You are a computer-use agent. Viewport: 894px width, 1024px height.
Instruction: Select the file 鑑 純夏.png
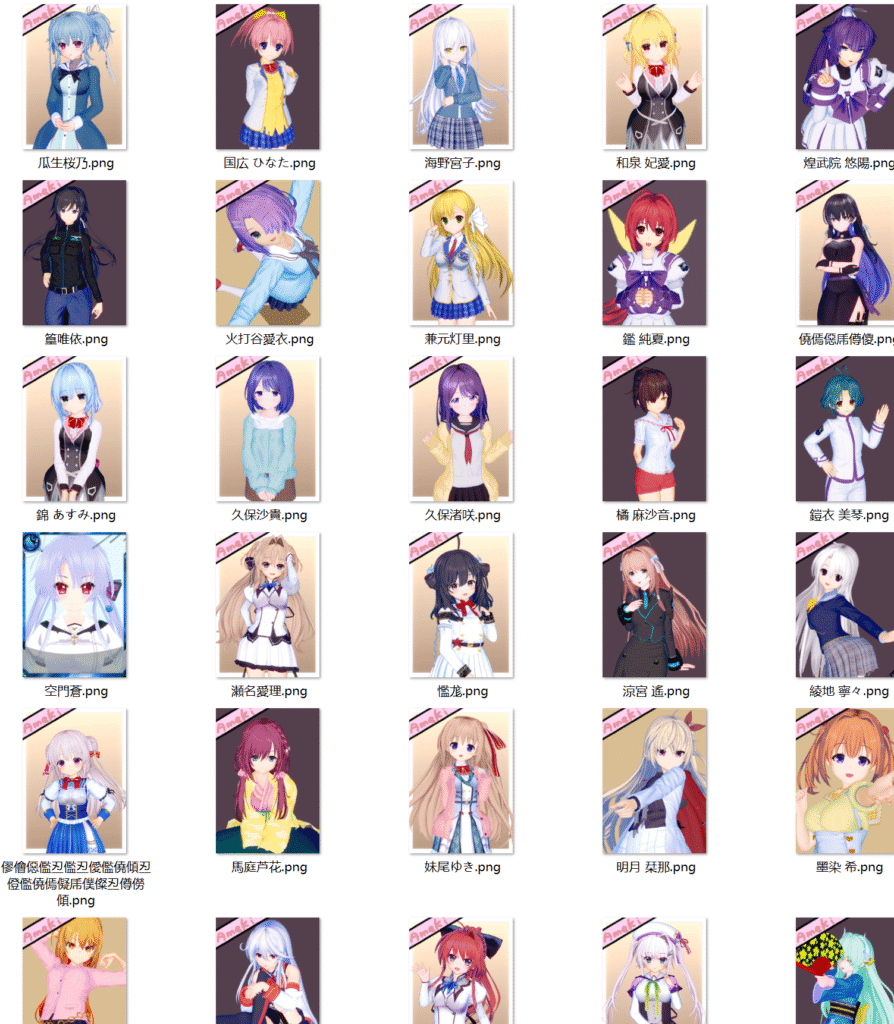pos(655,254)
